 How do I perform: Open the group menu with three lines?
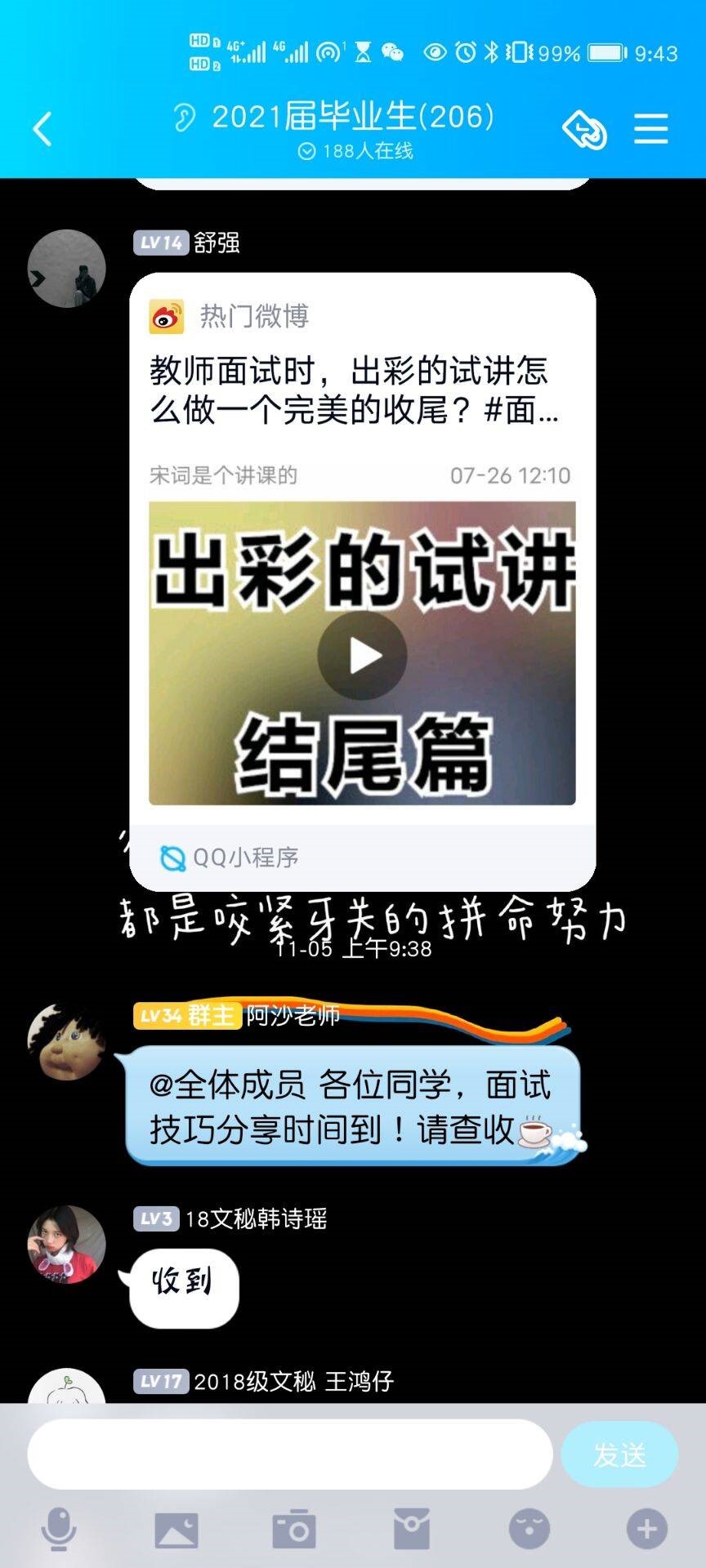(650, 129)
